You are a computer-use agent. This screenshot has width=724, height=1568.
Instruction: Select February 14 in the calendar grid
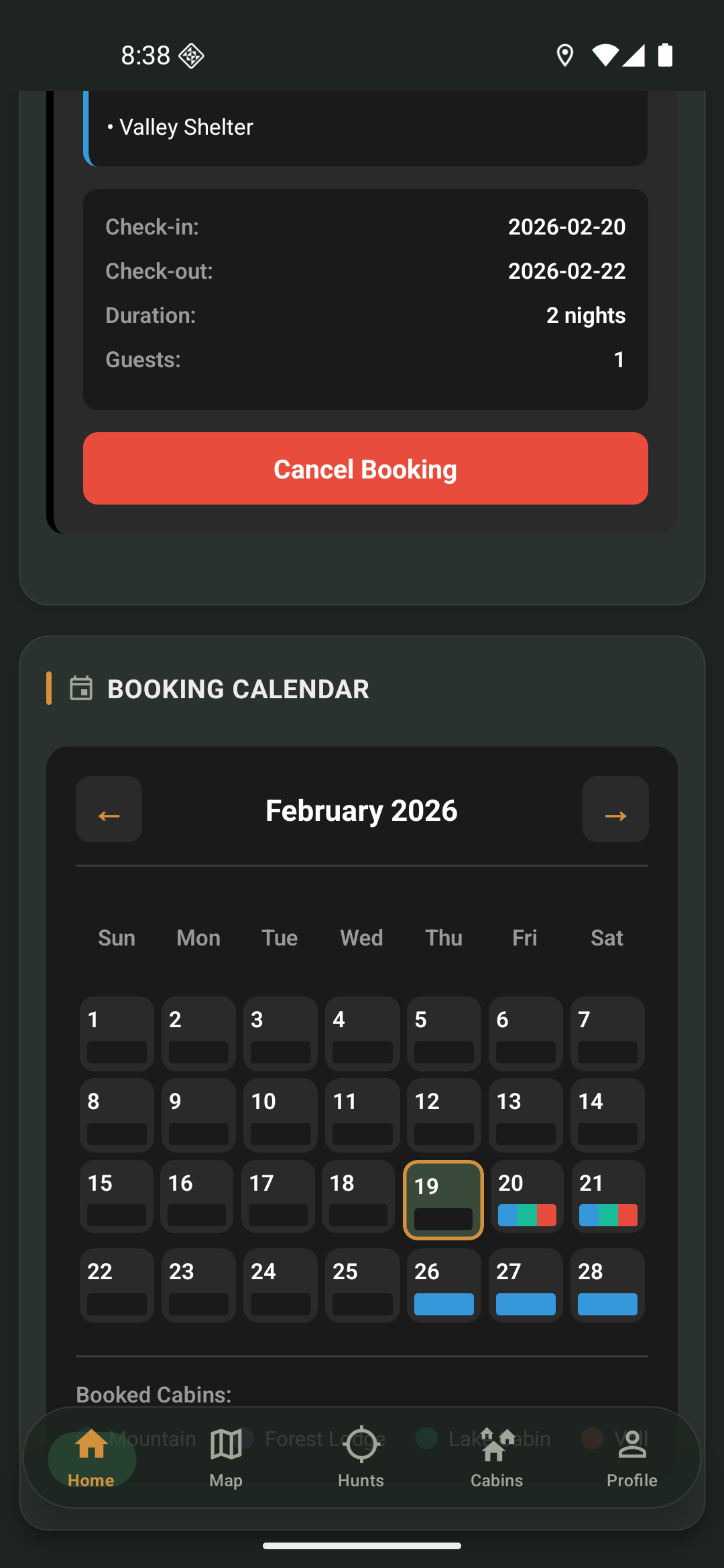607,1115
